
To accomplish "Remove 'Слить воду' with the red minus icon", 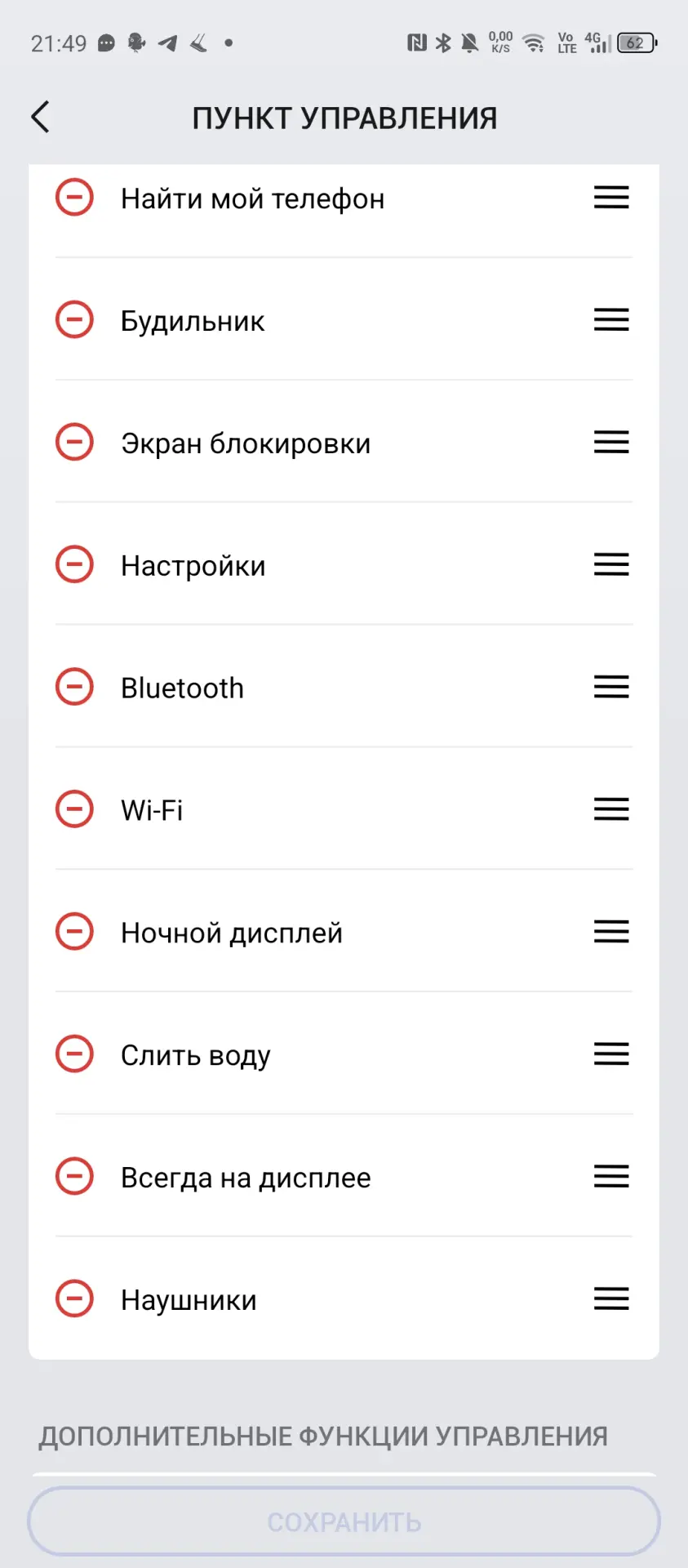I will 74,1054.
